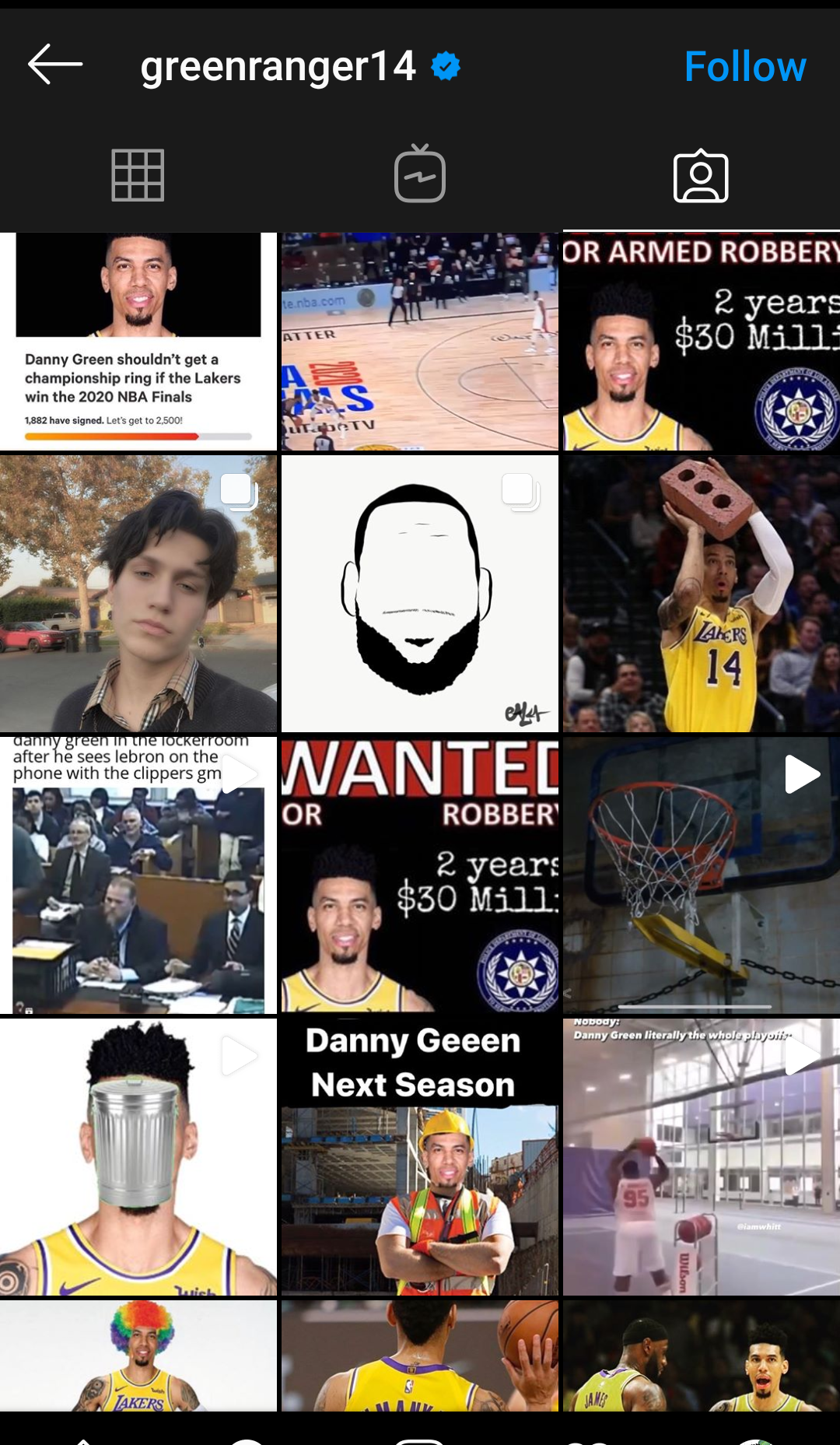Play the number 95 jersey shooting video
The image size is (840, 1445).
(x=702, y=1157)
